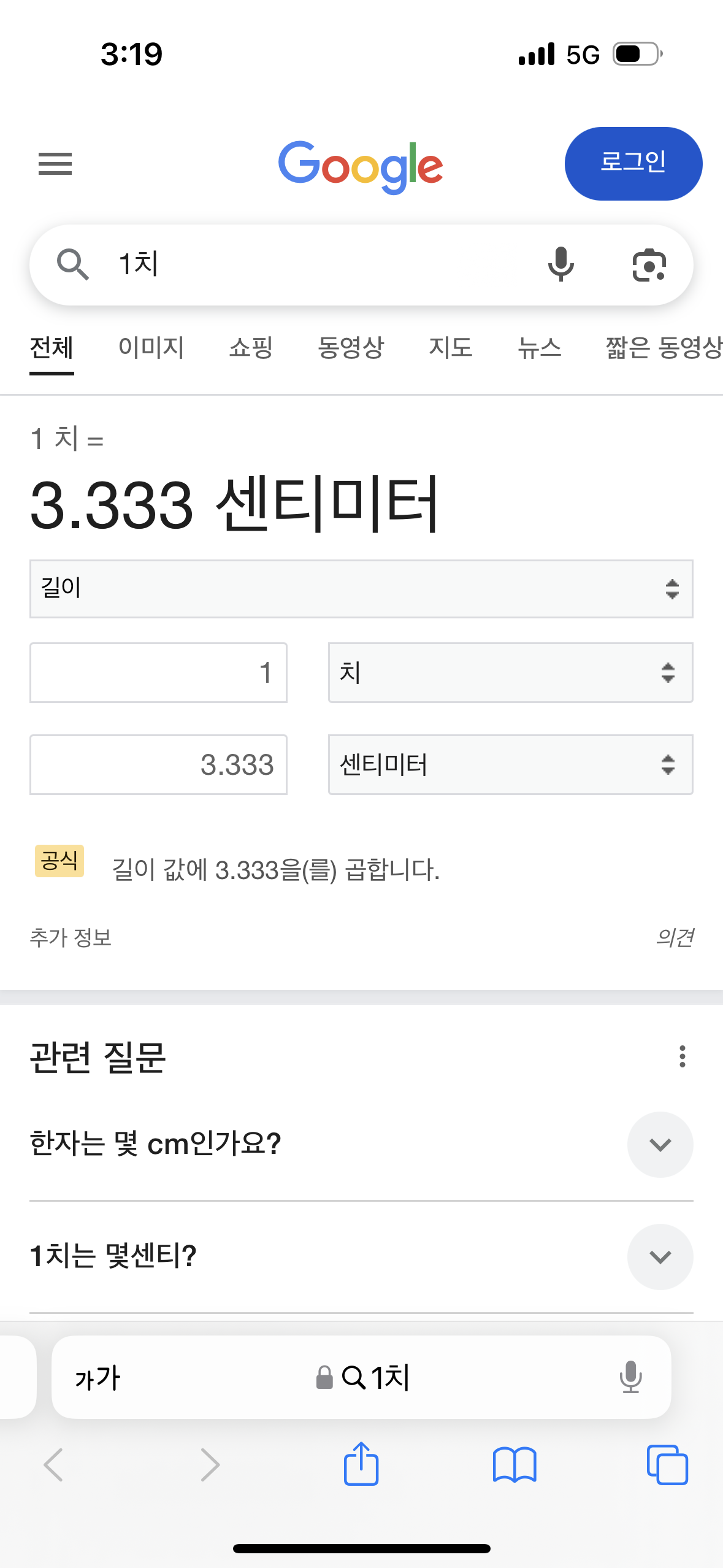This screenshot has width=723, height=1568.
Task: Open Safari's share sheet
Action: click(361, 1464)
